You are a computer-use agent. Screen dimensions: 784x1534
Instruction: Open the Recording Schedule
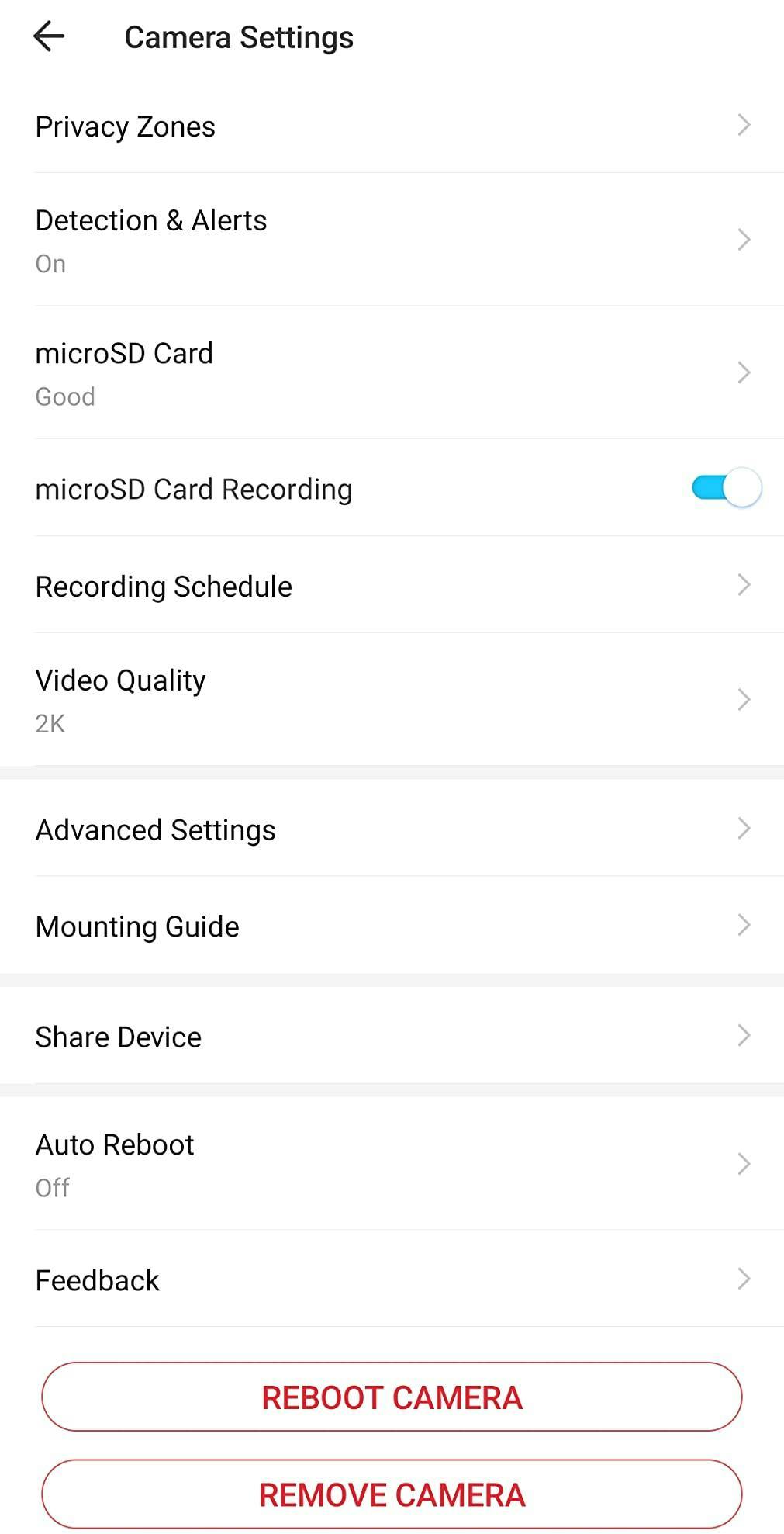(x=392, y=586)
